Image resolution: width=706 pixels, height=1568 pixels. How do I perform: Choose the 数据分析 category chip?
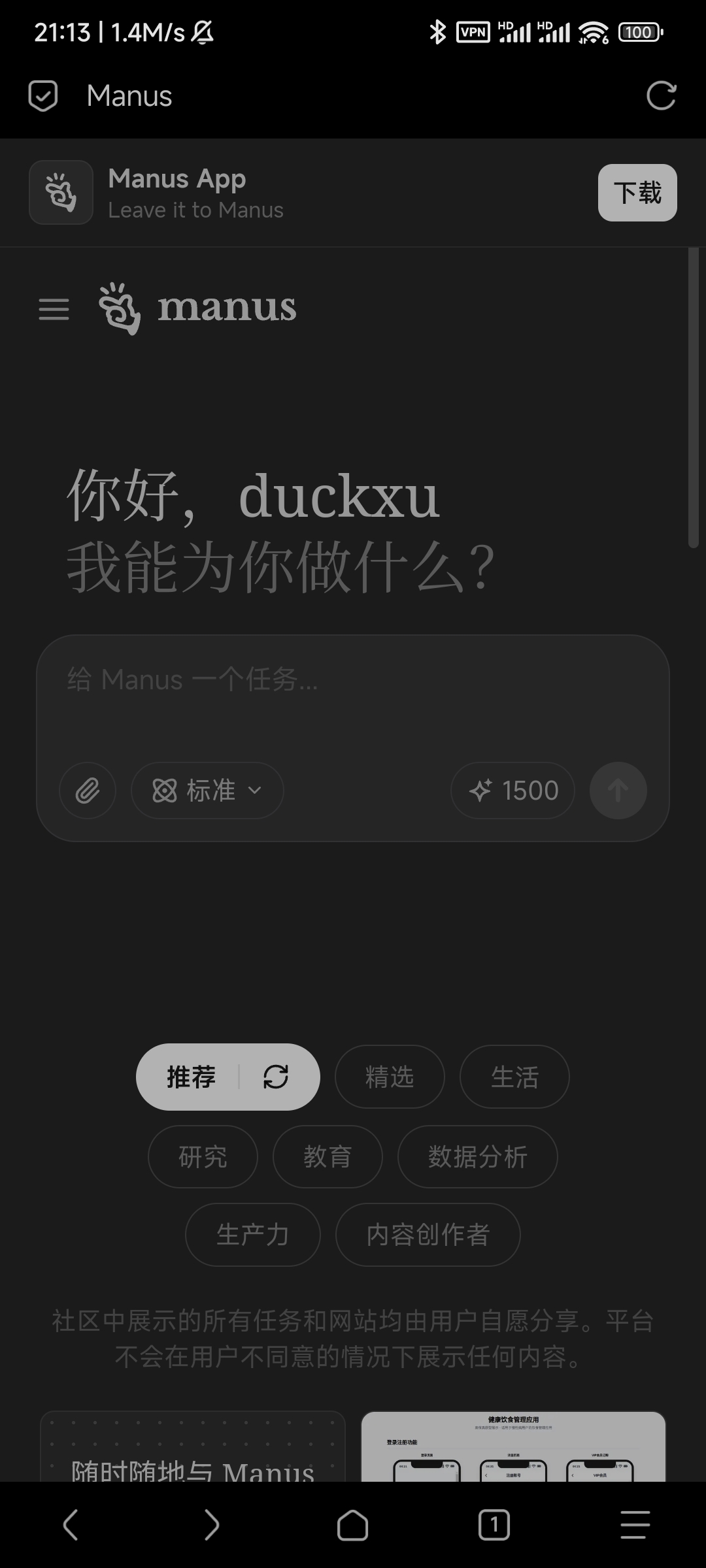click(477, 1156)
